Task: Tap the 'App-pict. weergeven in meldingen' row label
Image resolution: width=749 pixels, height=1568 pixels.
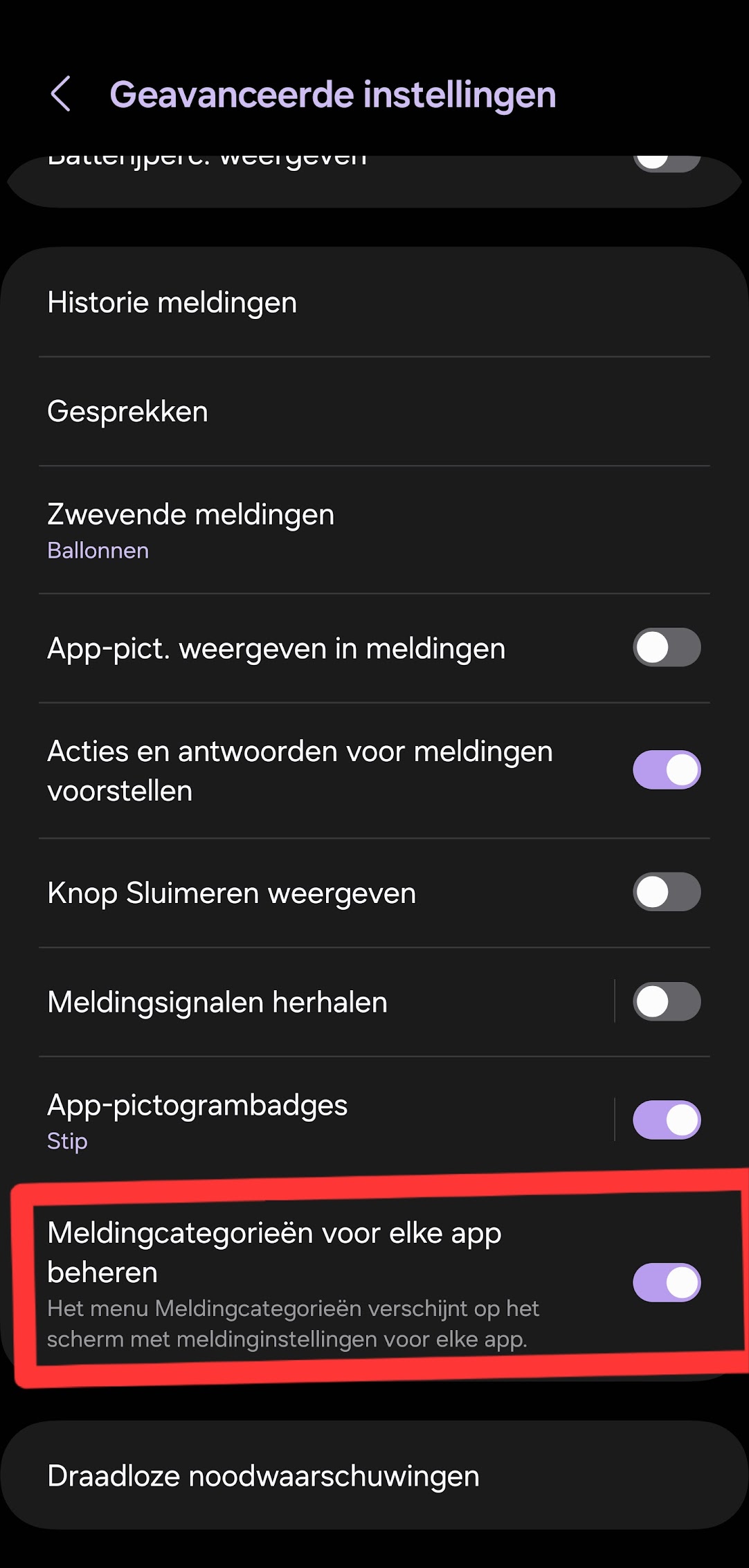Action: [x=275, y=648]
